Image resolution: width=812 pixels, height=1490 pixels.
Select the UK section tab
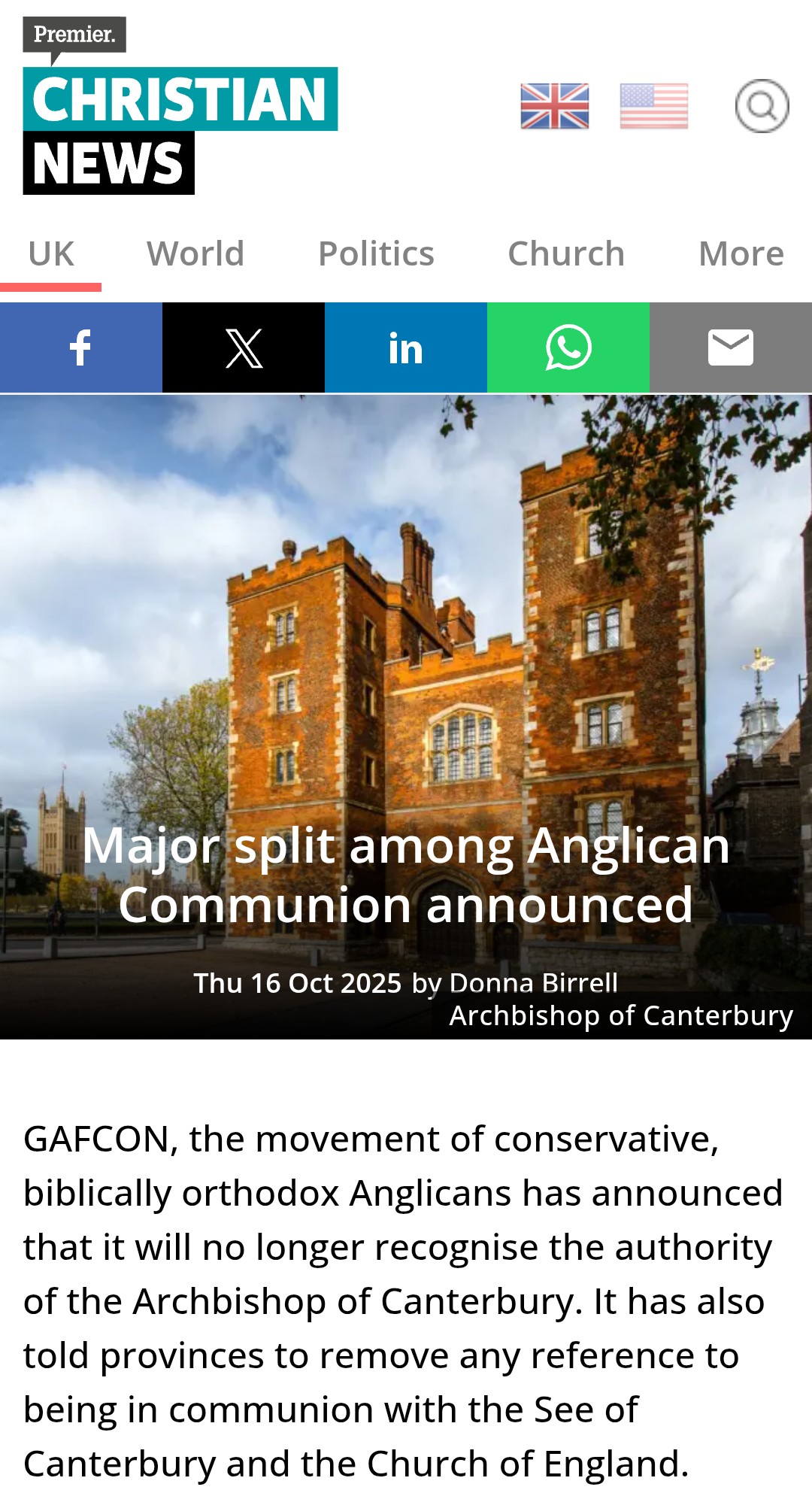click(51, 254)
